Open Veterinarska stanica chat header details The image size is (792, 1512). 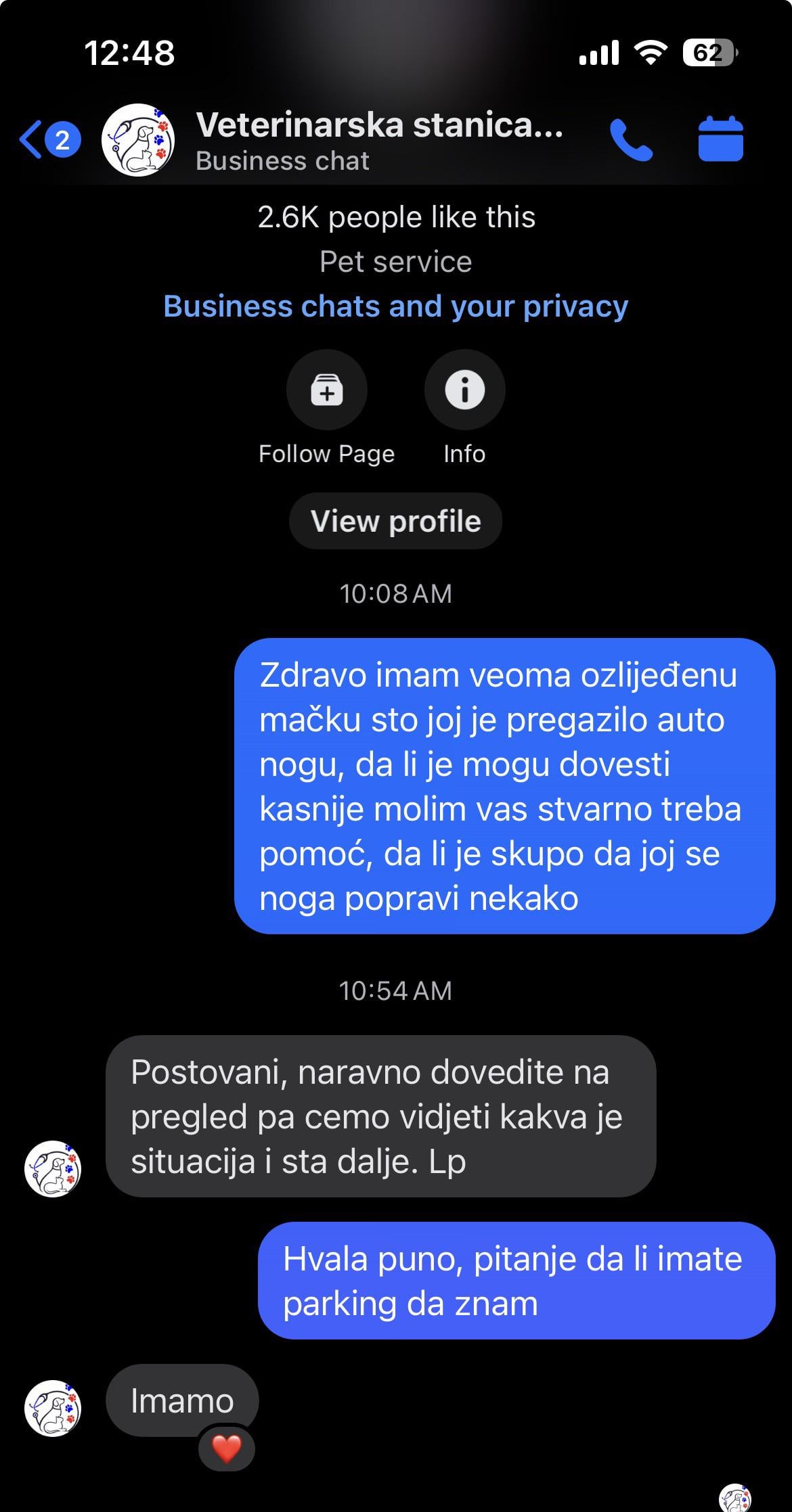point(379,141)
